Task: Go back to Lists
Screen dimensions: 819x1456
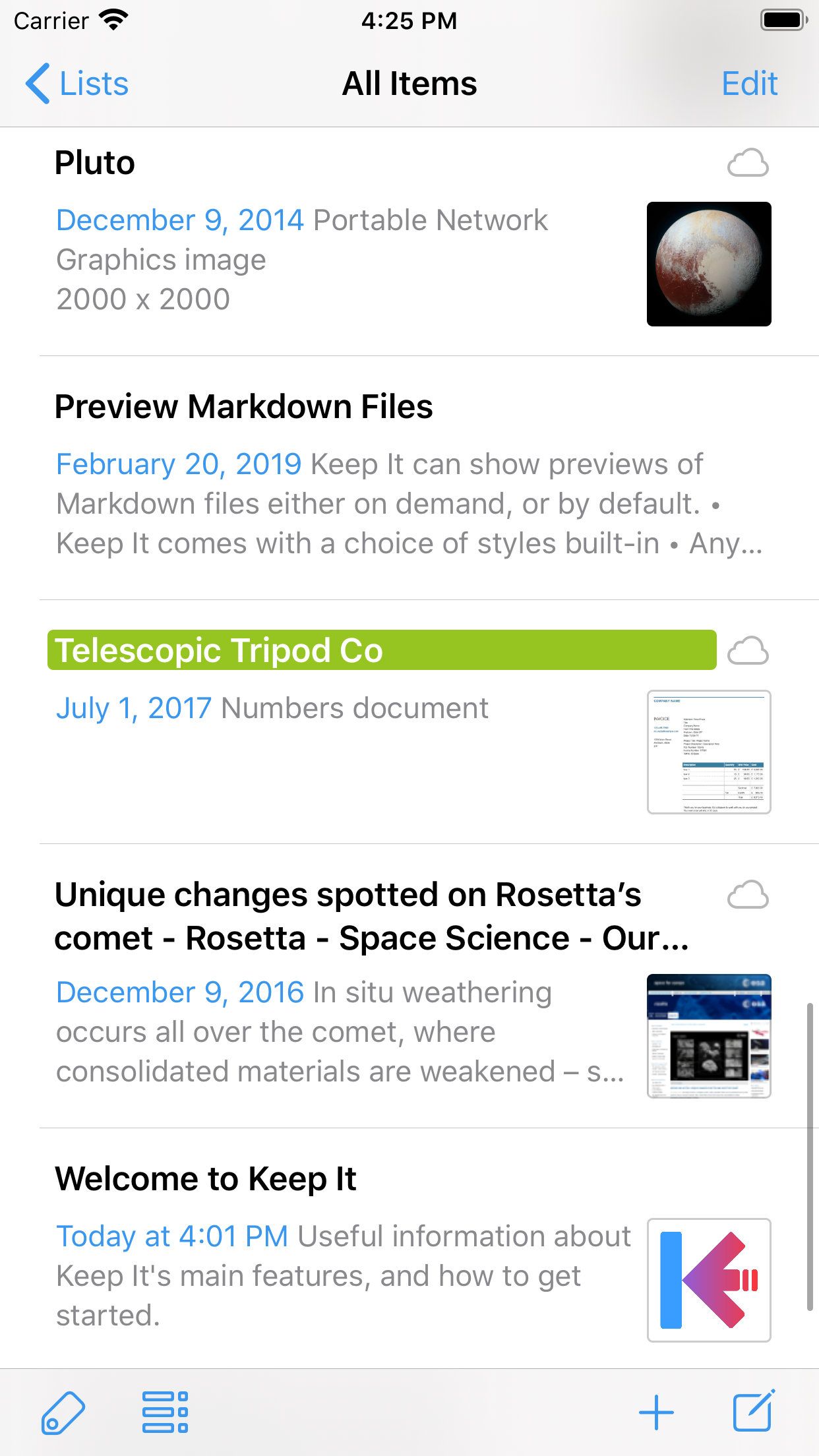Action: tap(77, 84)
